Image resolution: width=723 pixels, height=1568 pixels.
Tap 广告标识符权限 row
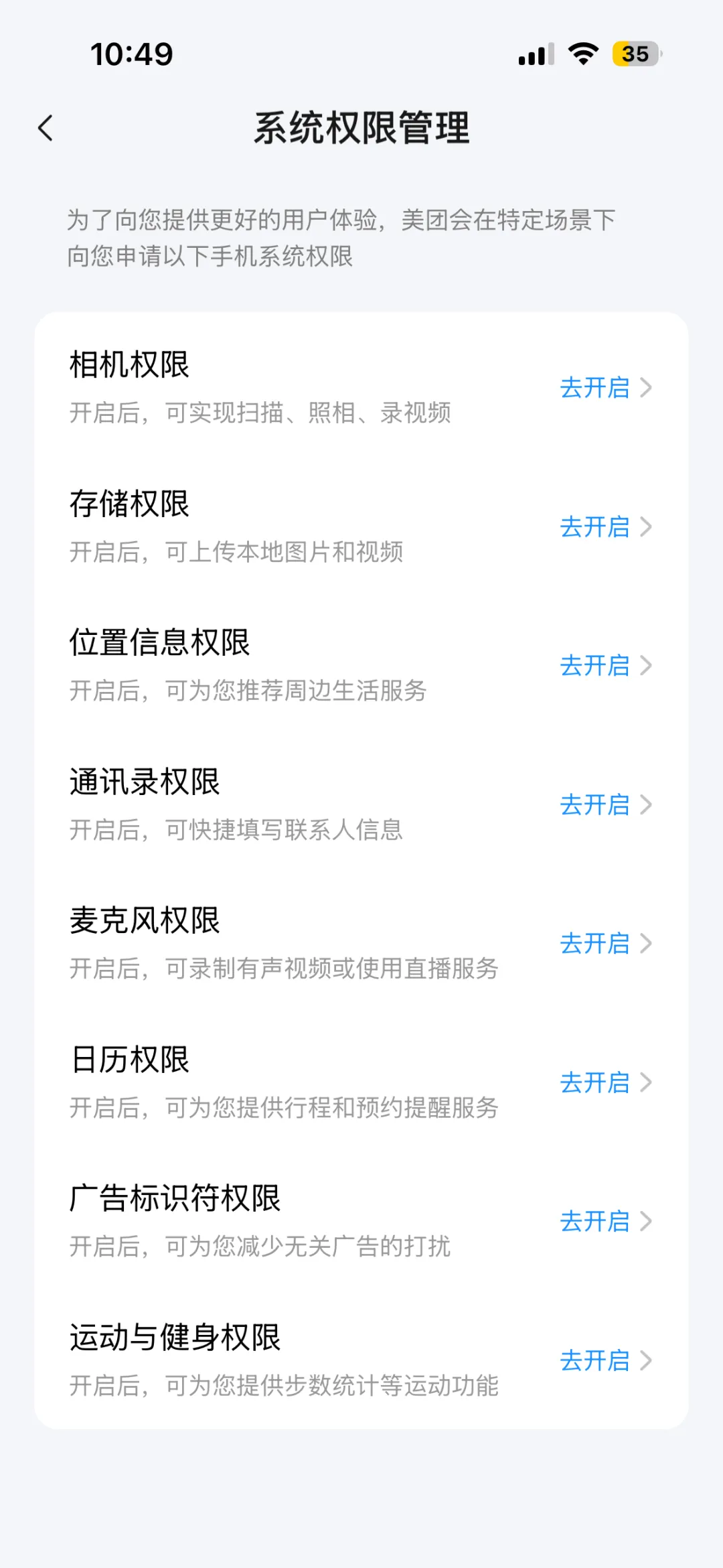tap(605, 1221)
